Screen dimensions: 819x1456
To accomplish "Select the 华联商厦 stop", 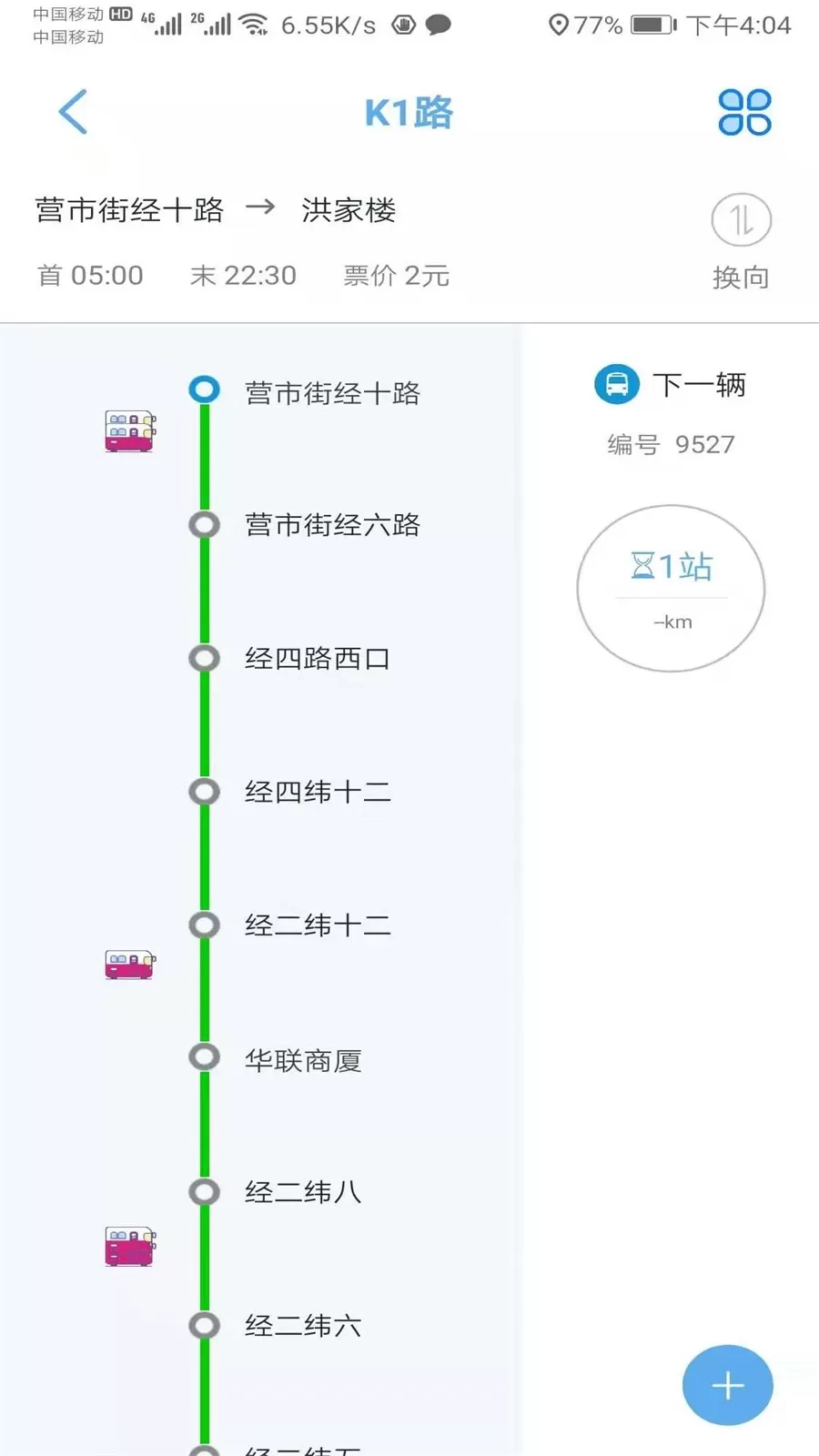I will coord(303,1060).
